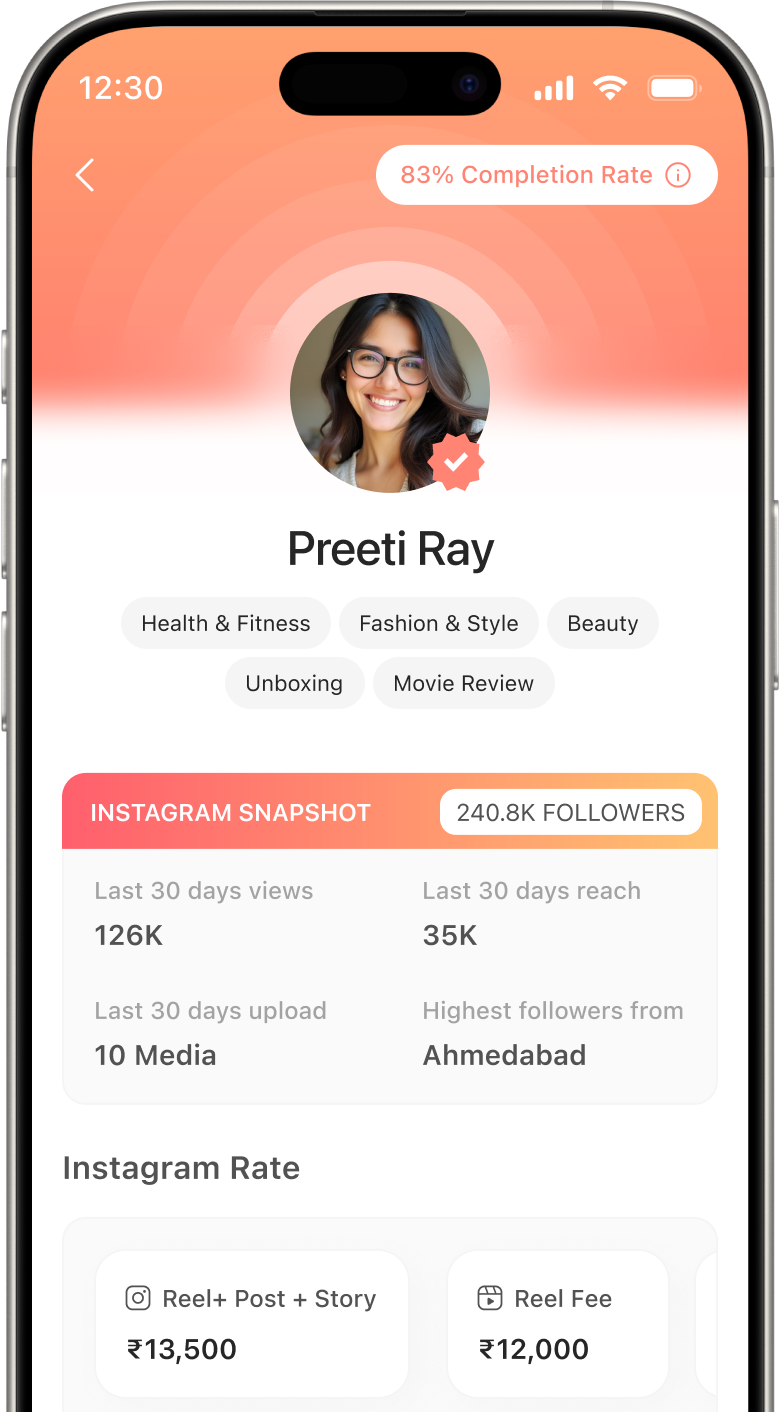Open the 83% Completion Rate info
Image resolution: width=780 pixels, height=1412 pixels.
pyautogui.click(x=546, y=175)
